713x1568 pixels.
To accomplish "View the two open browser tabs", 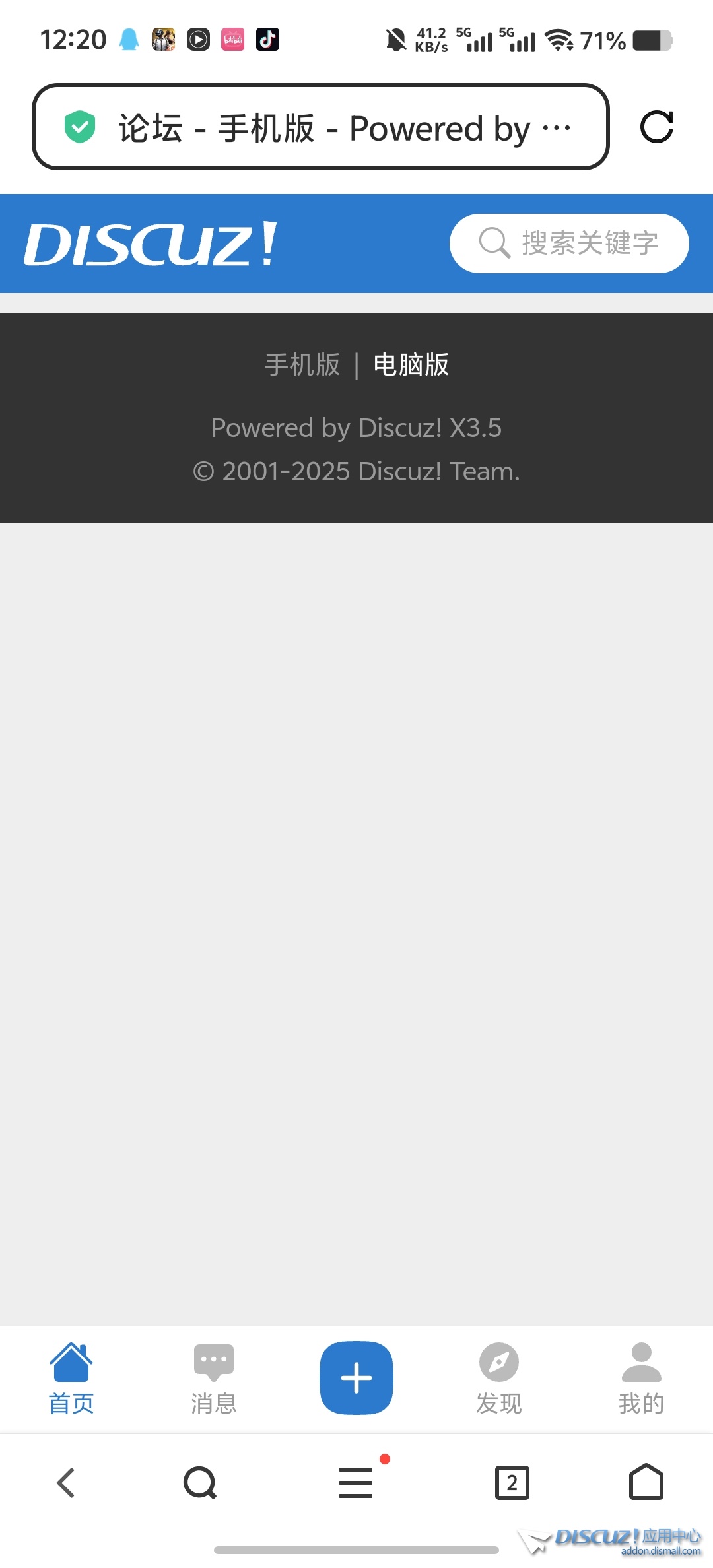I will click(x=512, y=1483).
